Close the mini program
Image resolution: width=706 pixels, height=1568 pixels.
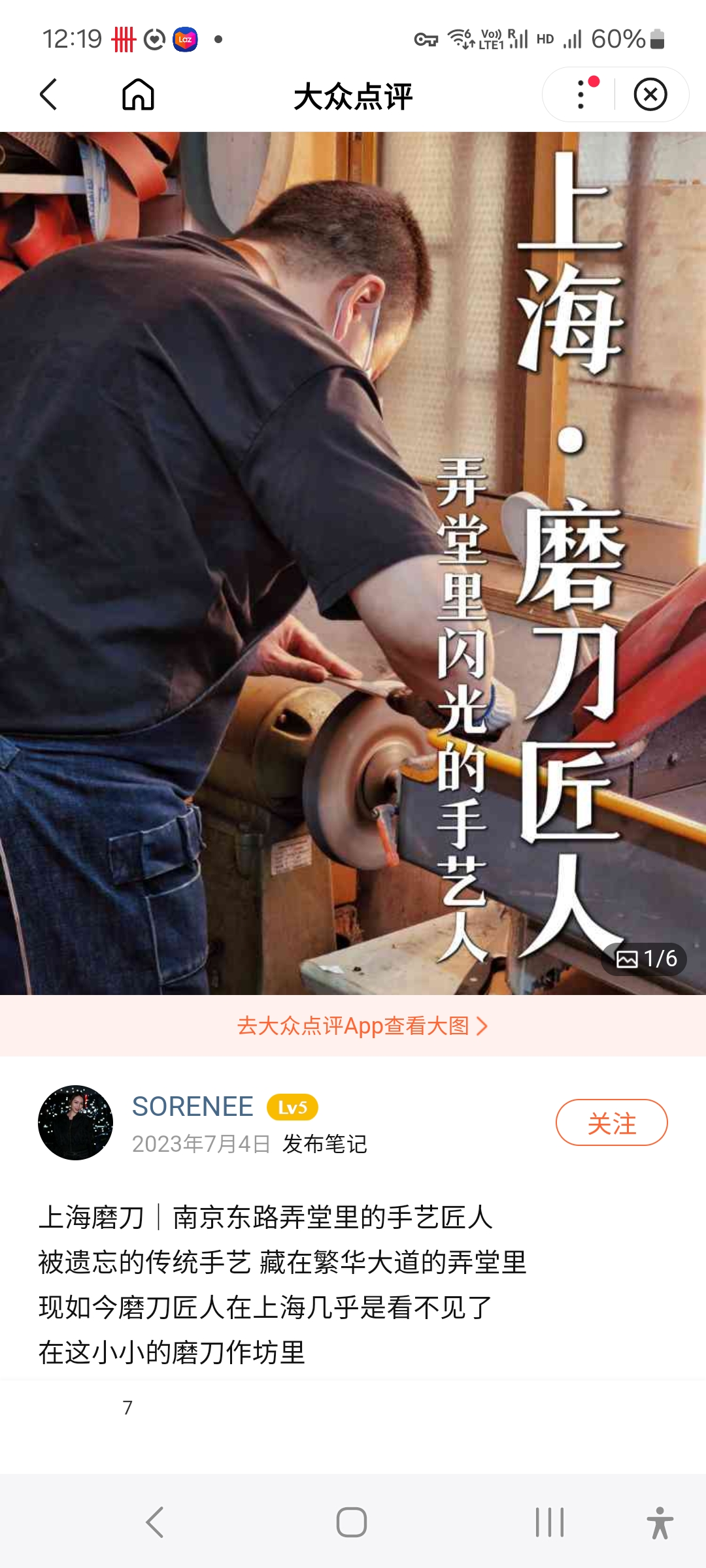[650, 95]
